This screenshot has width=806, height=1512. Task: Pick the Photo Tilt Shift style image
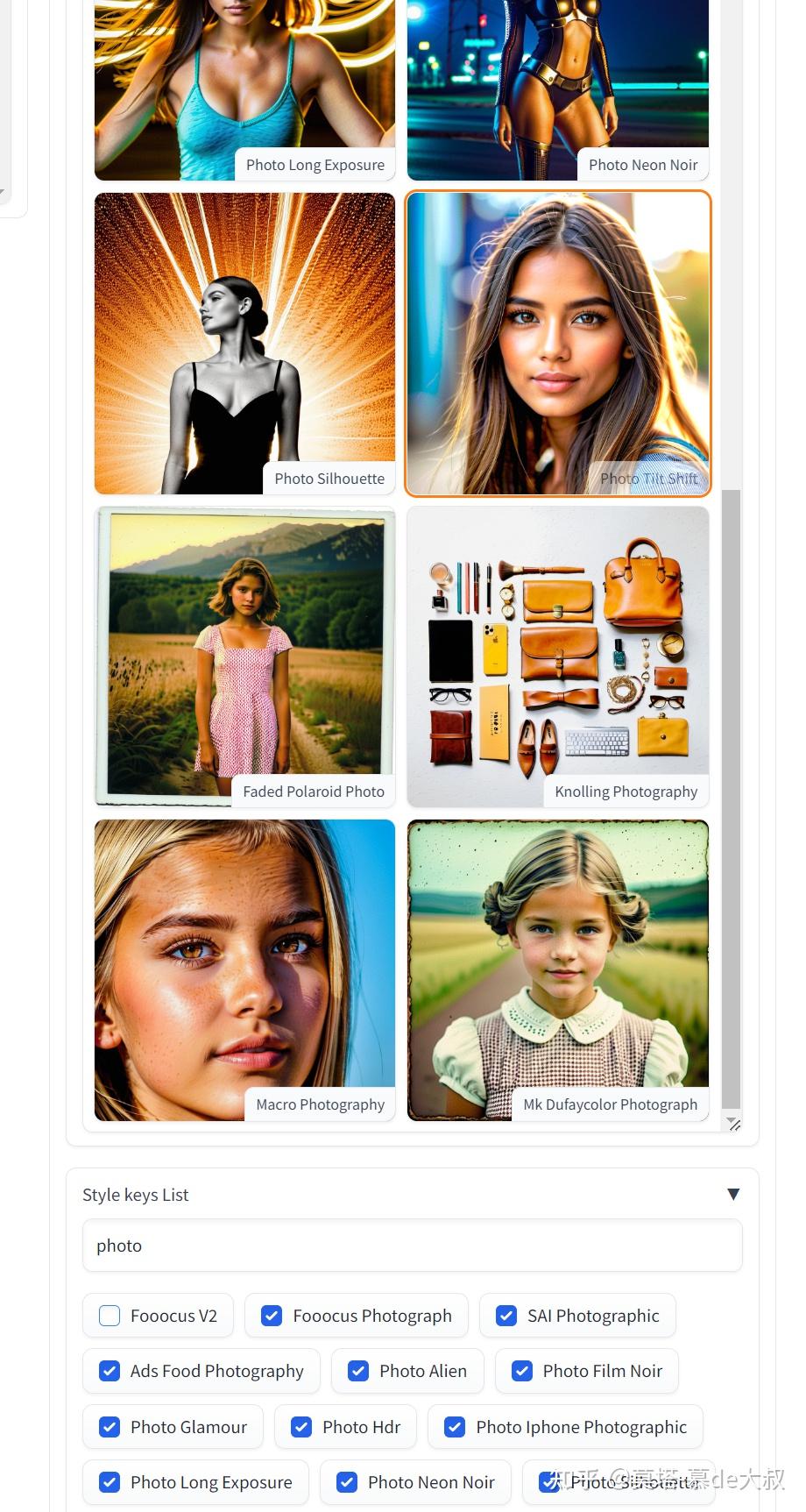tap(557, 343)
